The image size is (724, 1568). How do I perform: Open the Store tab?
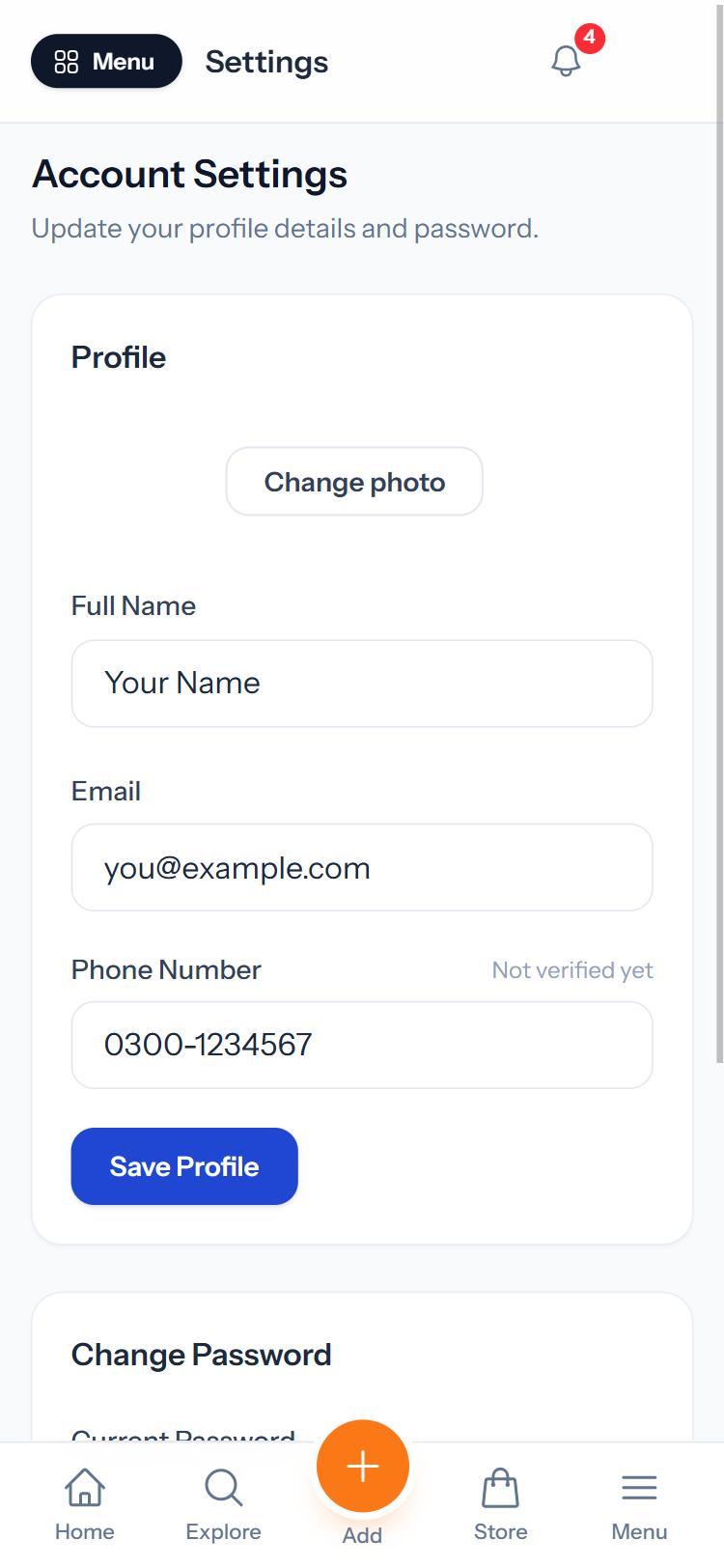pyautogui.click(x=501, y=1504)
